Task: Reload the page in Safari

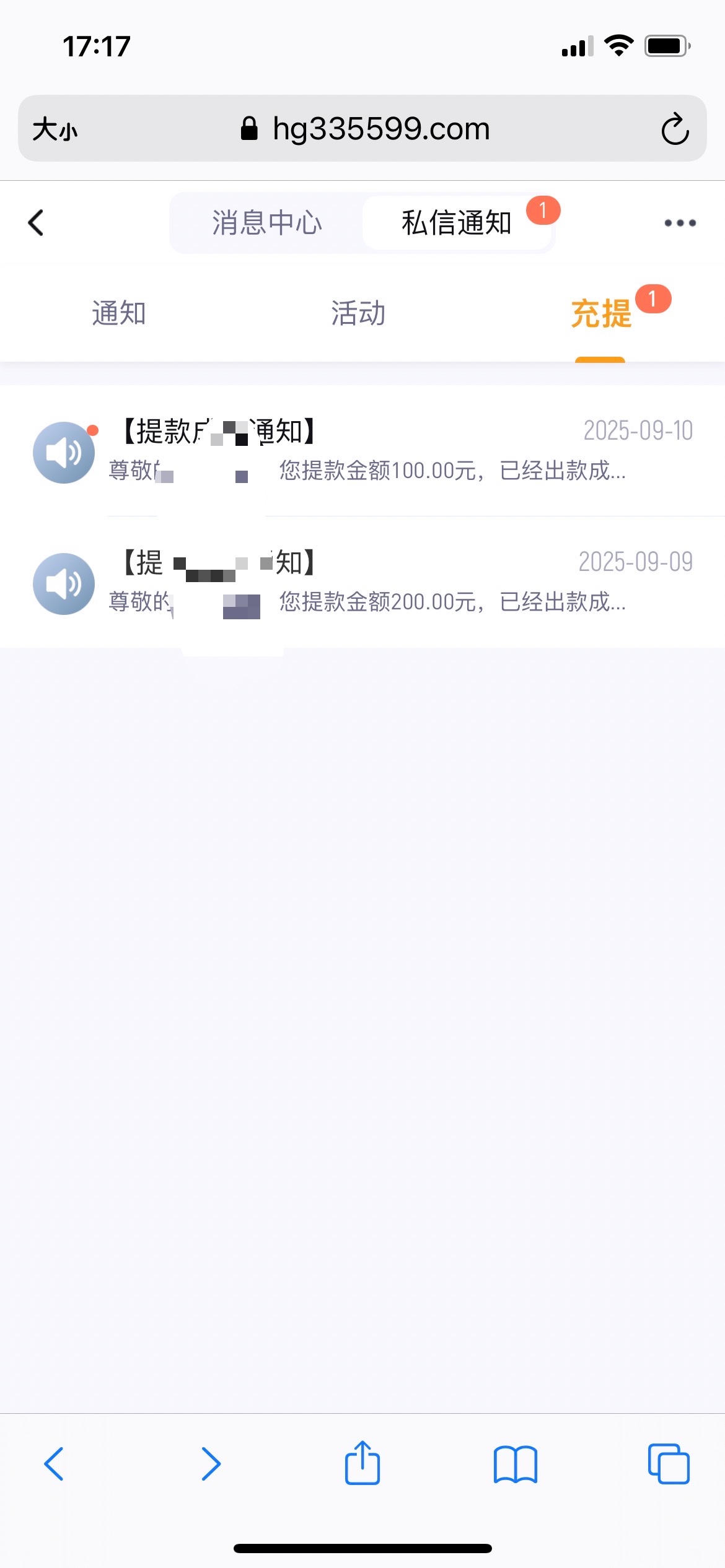Action: (675, 129)
